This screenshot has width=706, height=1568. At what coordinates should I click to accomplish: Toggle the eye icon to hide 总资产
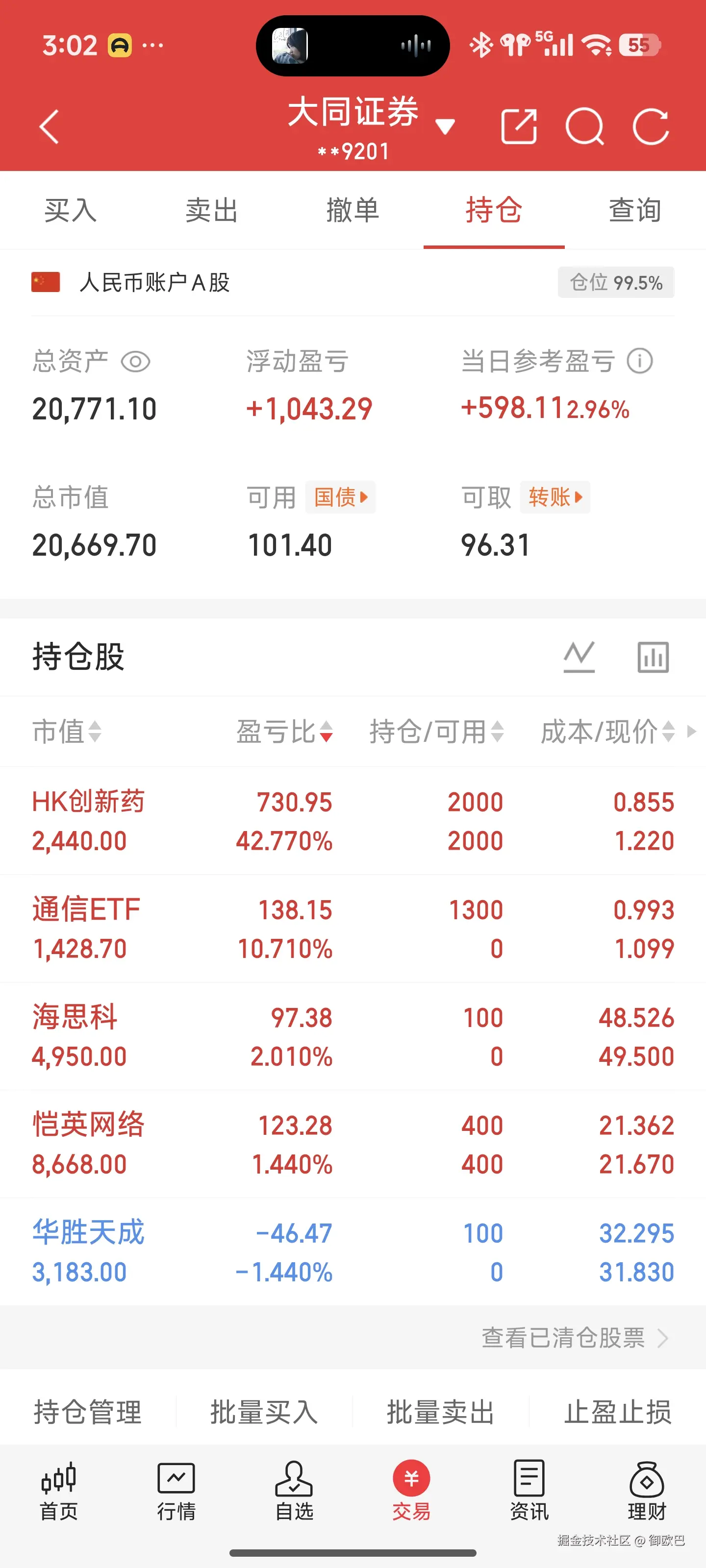click(x=135, y=362)
